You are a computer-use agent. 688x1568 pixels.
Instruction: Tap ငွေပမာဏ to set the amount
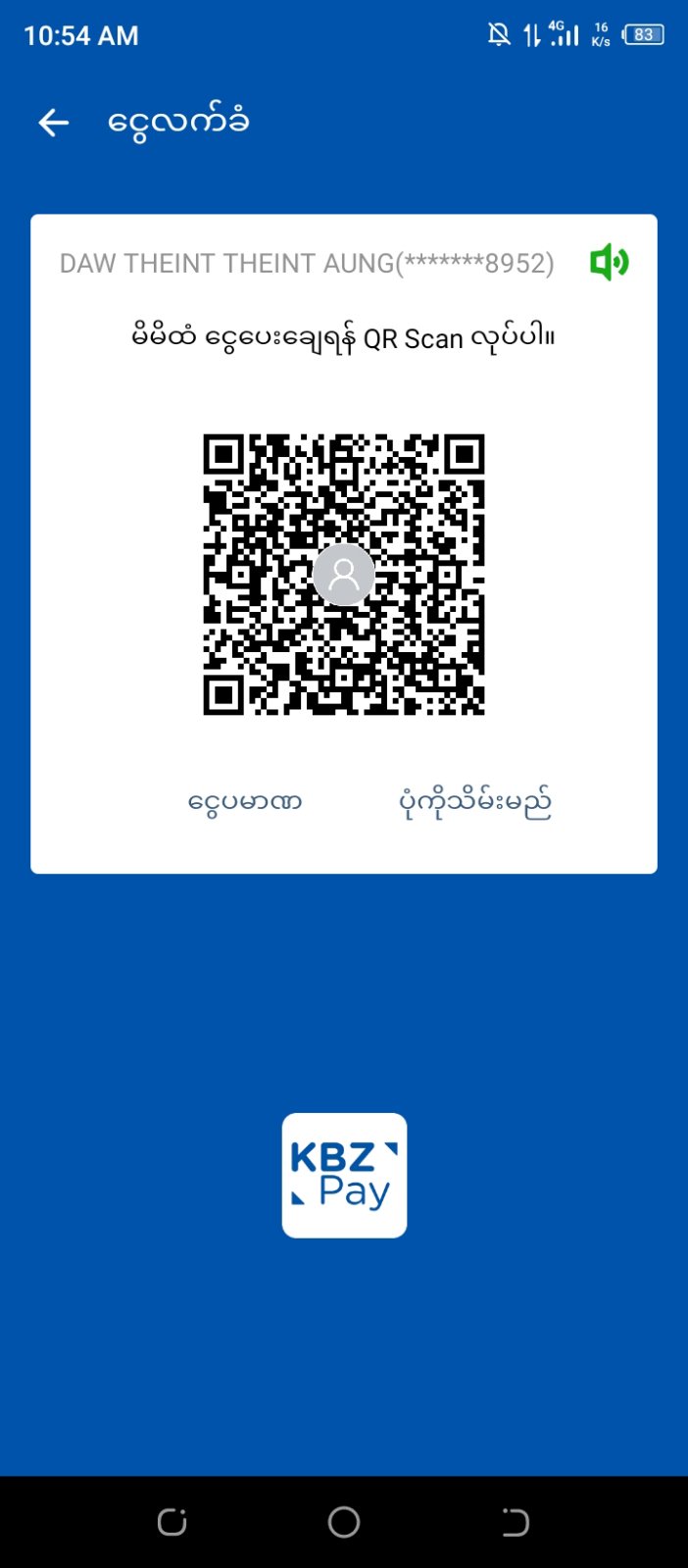tap(245, 802)
